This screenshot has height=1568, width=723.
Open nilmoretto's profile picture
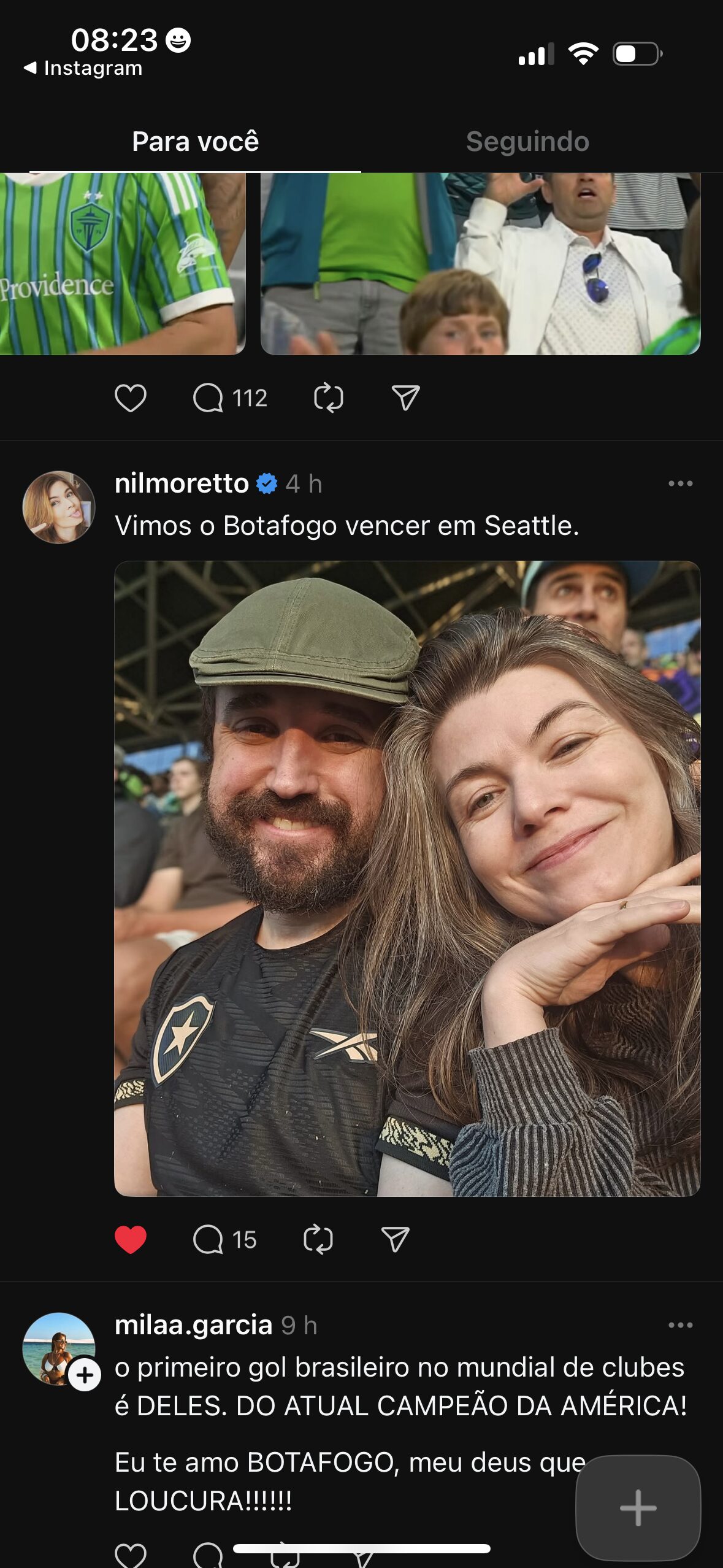[59, 507]
